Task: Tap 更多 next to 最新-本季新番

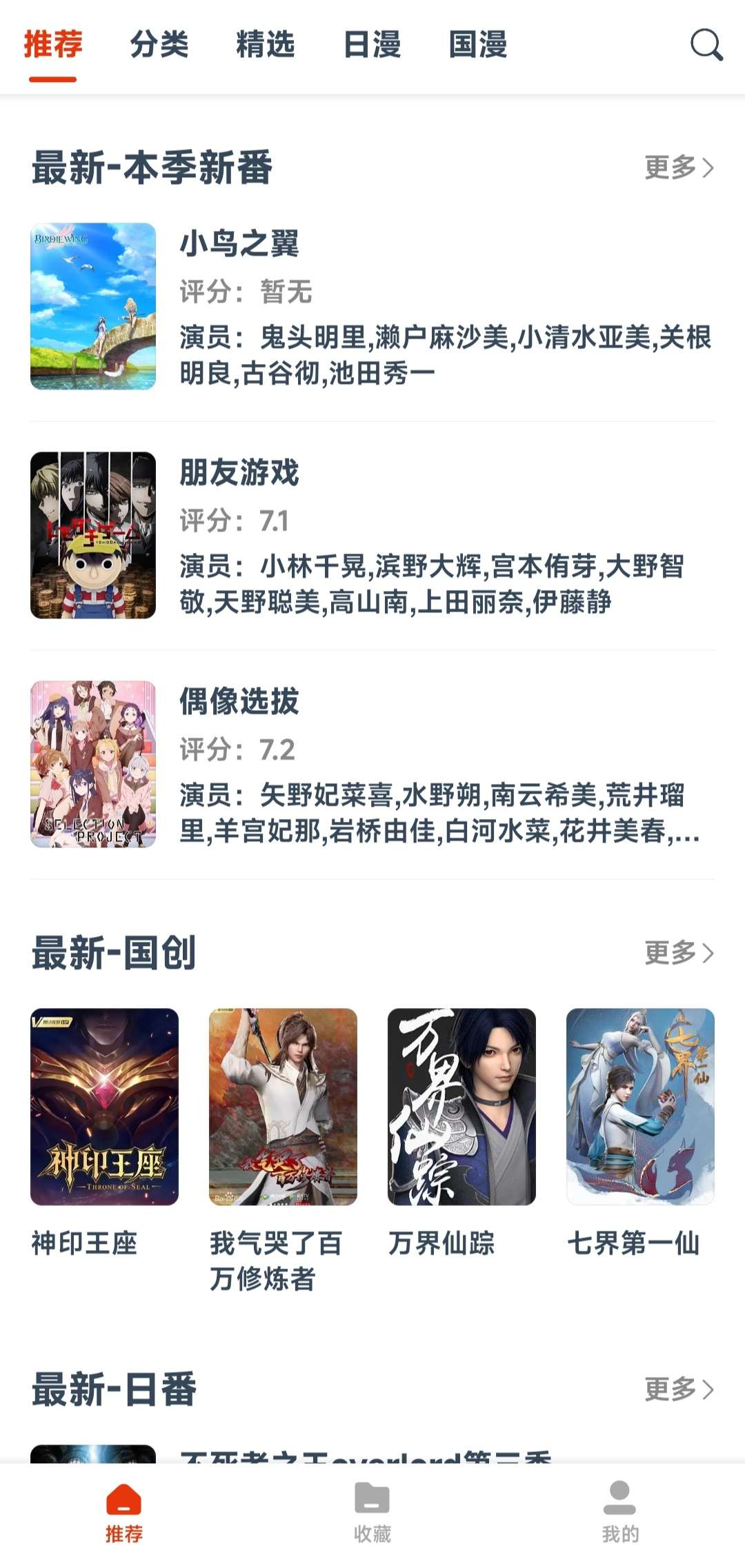Action: (679, 168)
